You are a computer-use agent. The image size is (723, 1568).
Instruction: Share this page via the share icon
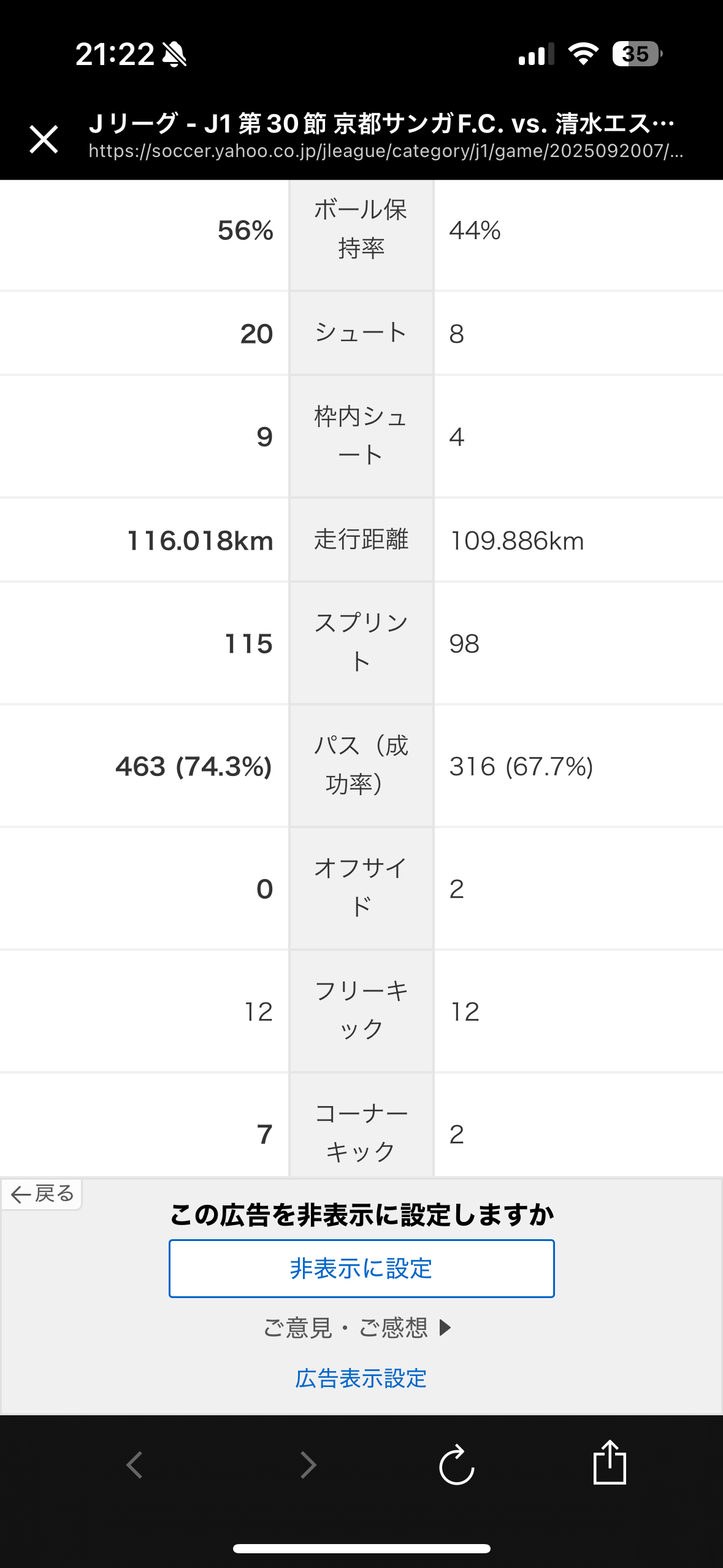(x=610, y=1461)
